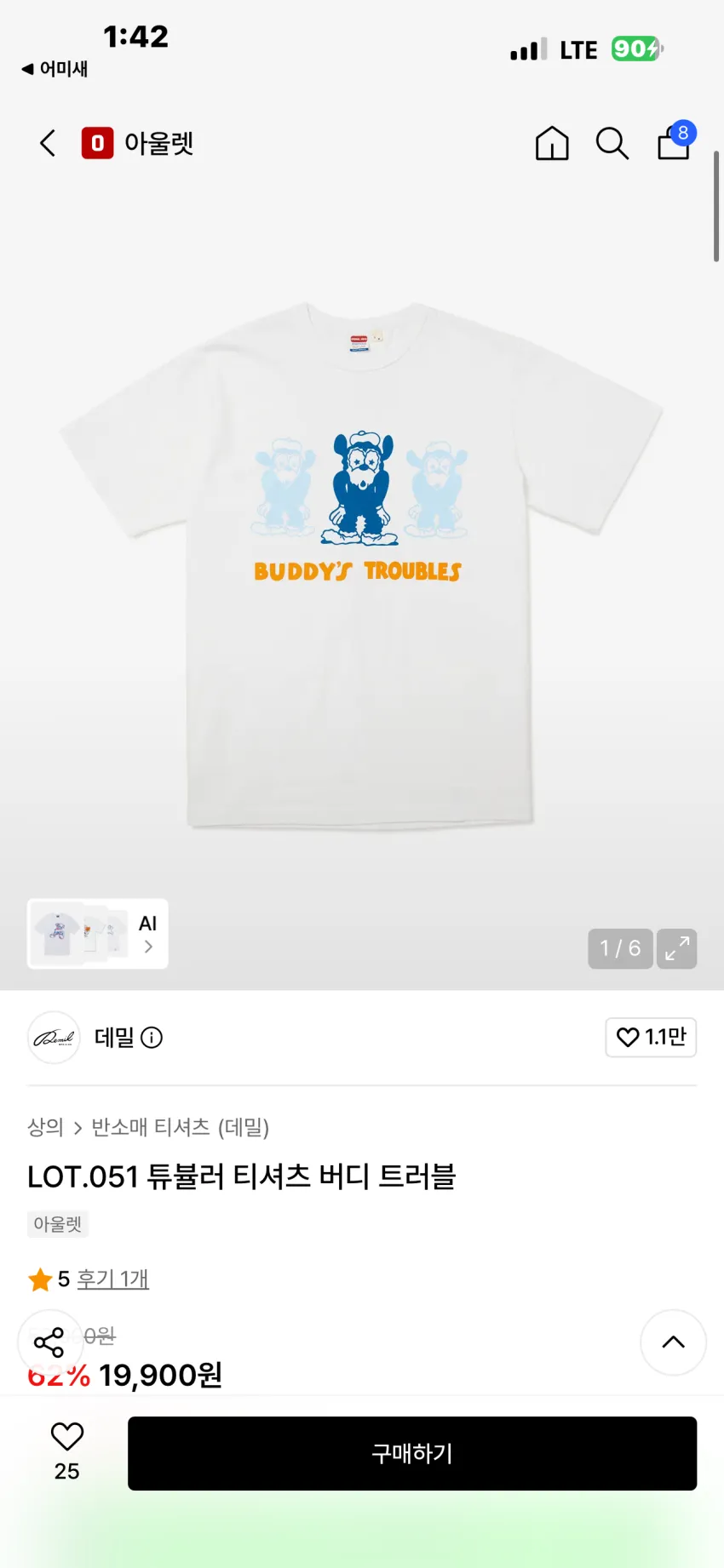The height and width of the screenshot is (1568, 724).
Task: Tap 구매하기 to buy
Action: click(x=412, y=1453)
